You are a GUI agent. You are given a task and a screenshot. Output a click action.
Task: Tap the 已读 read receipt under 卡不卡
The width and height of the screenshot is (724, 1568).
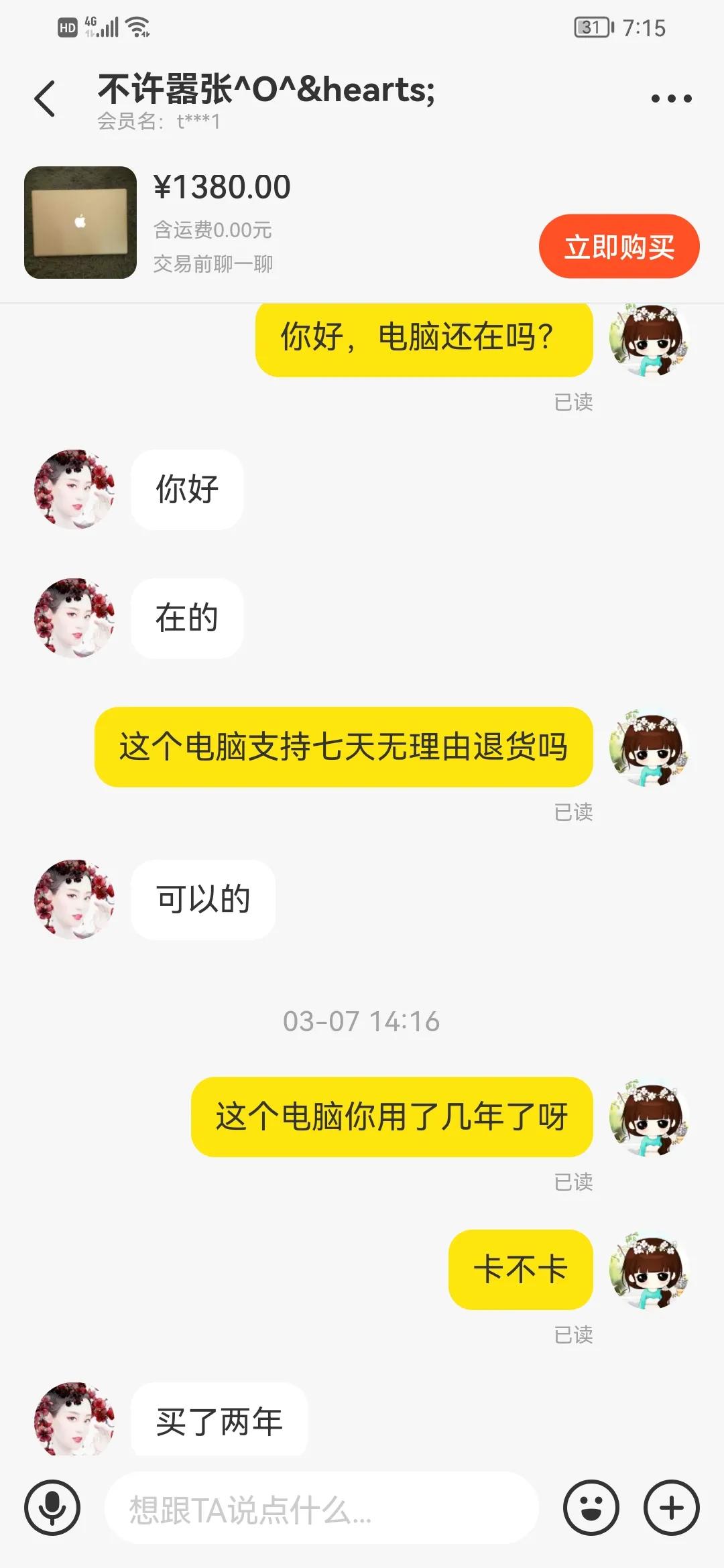[x=572, y=1333]
